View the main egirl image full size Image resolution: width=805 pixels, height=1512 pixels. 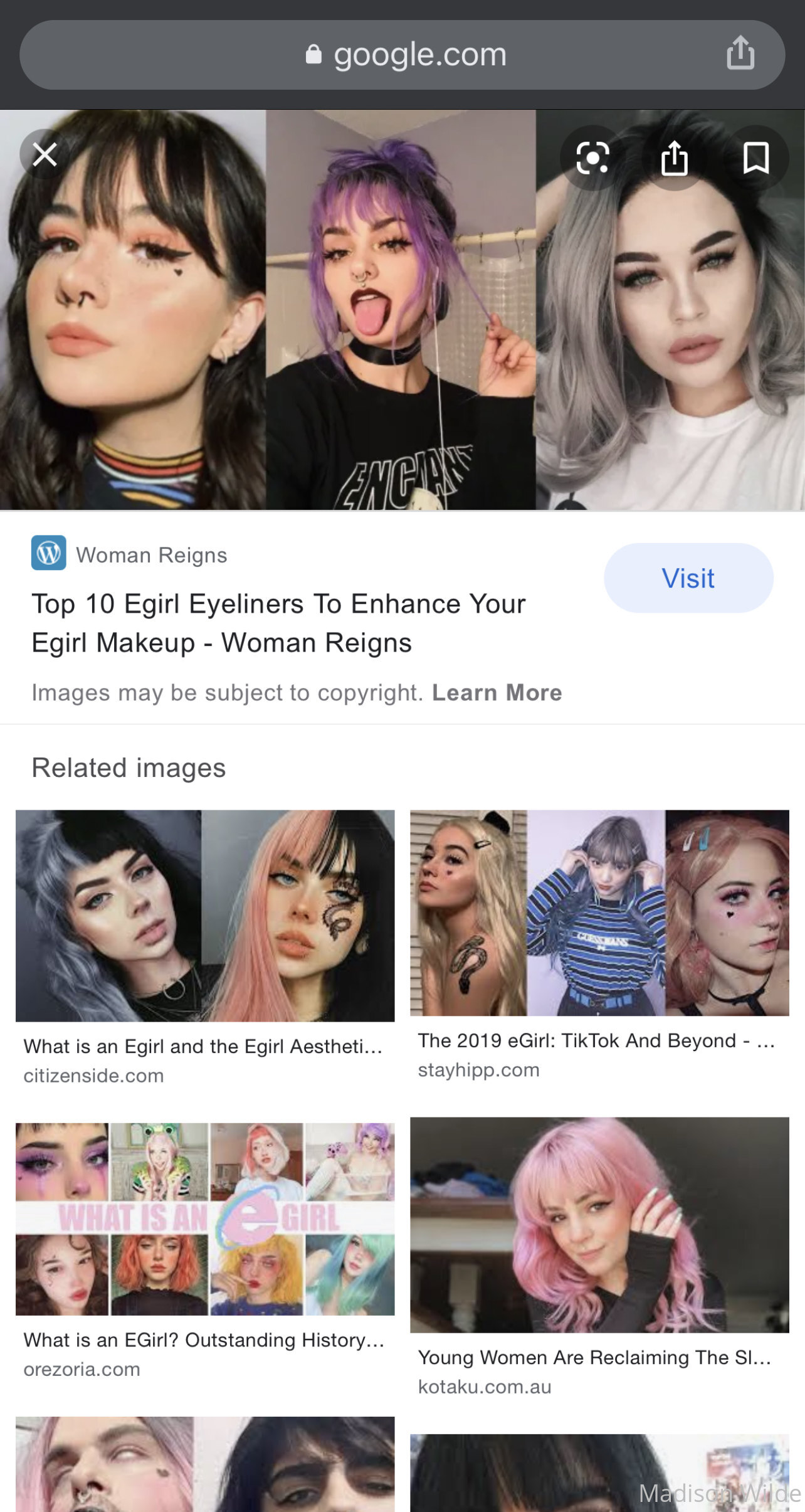(x=402, y=310)
